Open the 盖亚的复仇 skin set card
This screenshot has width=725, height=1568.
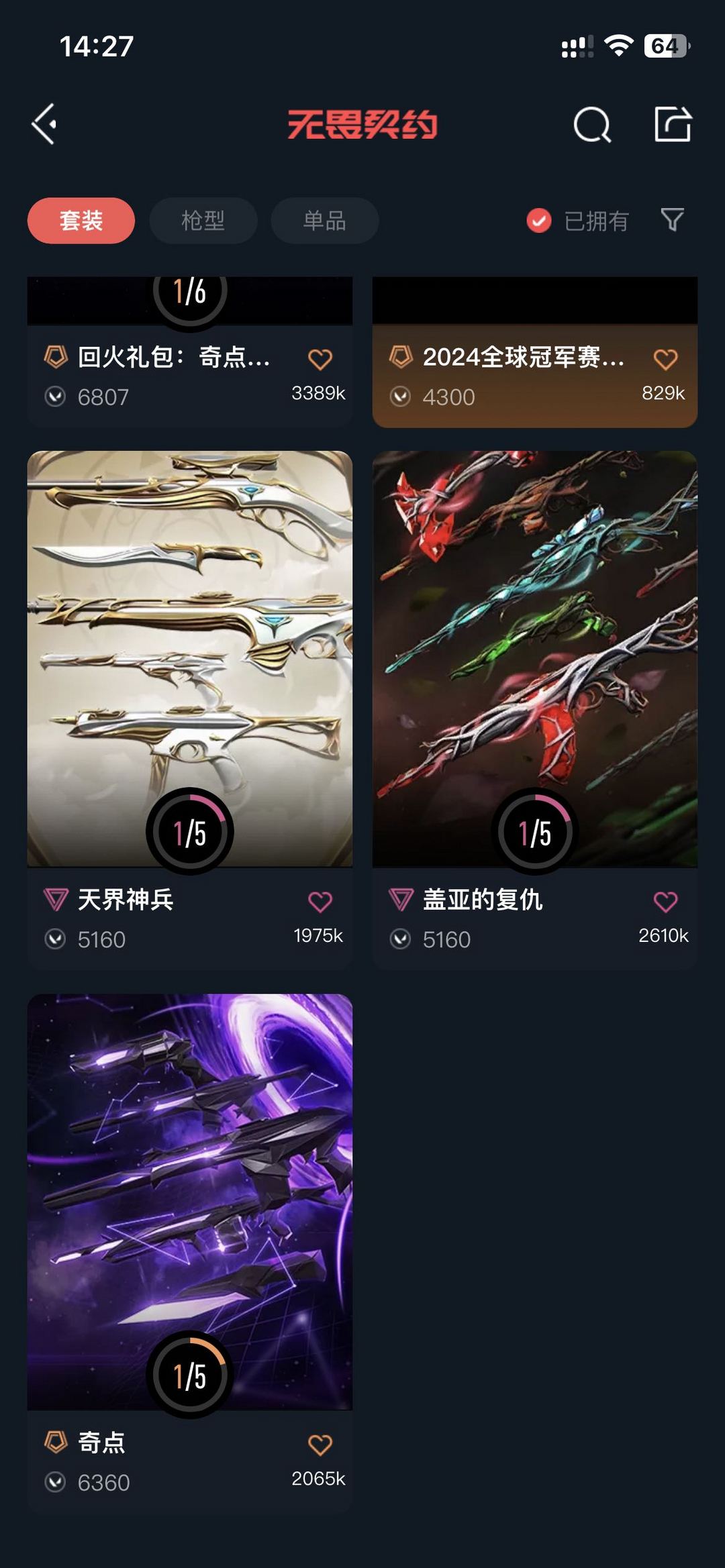535,710
